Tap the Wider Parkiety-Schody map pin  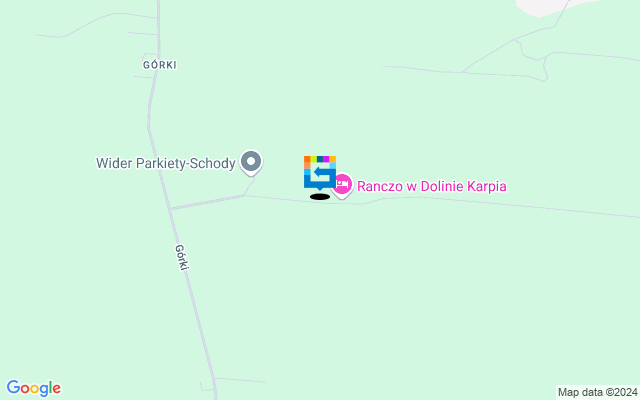pos(252,161)
